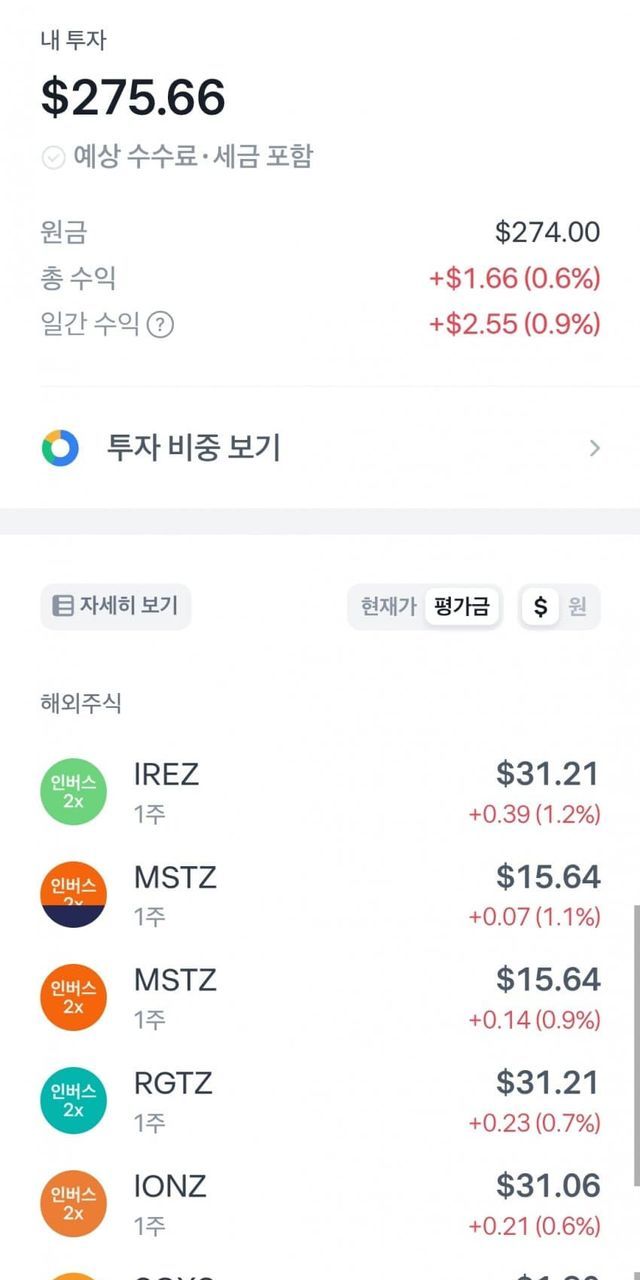Tap the 자세히 보기 button

click(x=115, y=606)
